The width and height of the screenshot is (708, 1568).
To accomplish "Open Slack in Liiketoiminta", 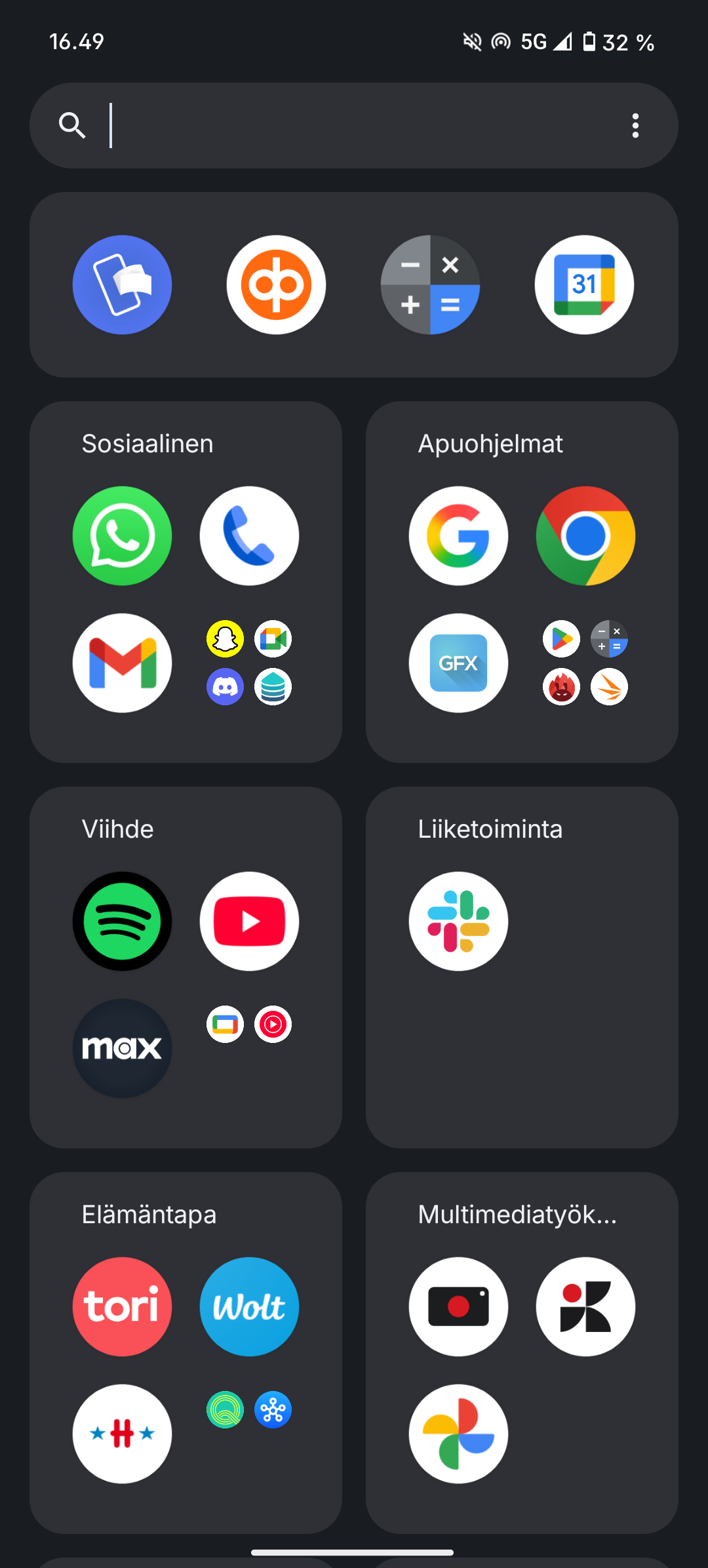I will (458, 921).
